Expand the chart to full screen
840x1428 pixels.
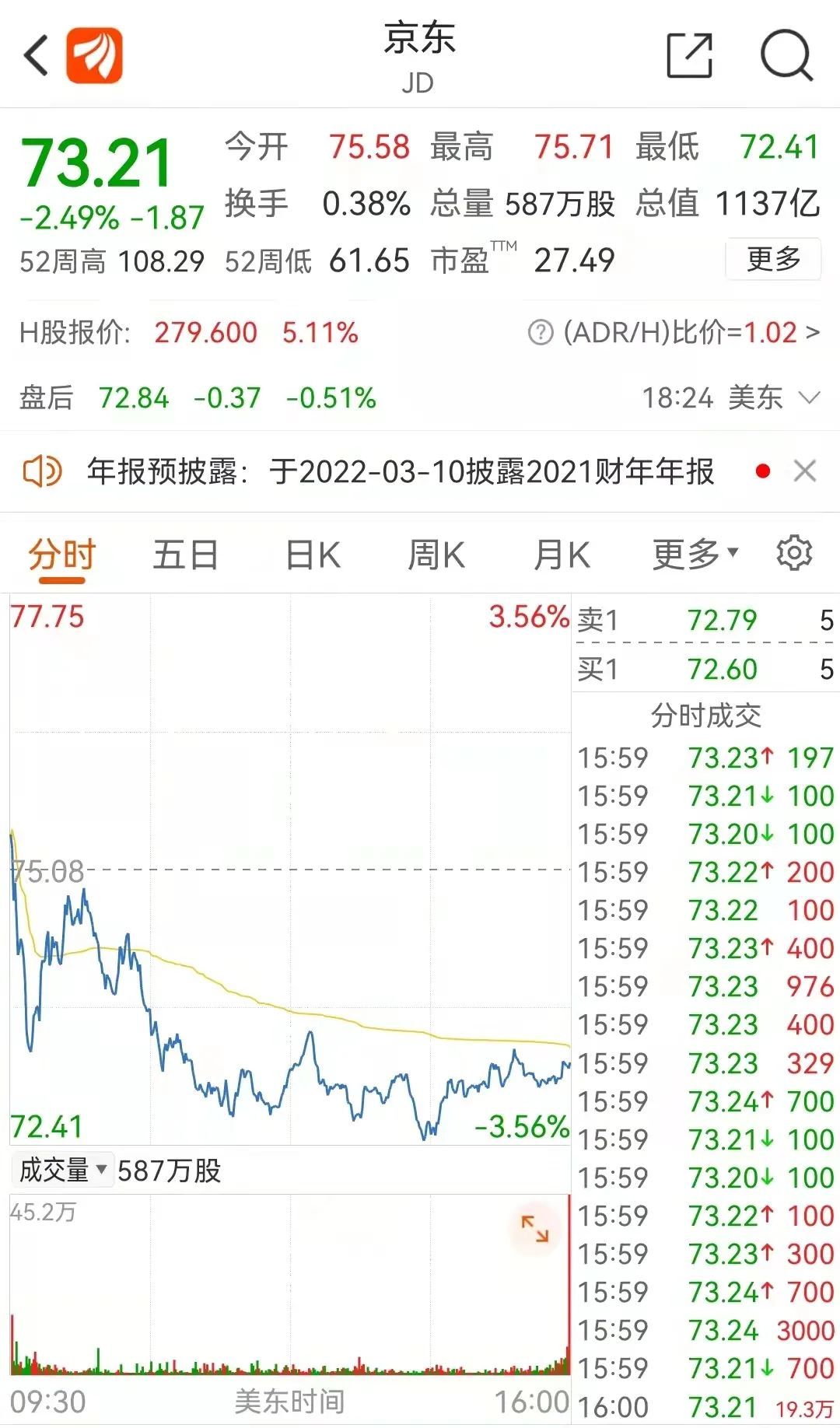pyautogui.click(x=535, y=1228)
